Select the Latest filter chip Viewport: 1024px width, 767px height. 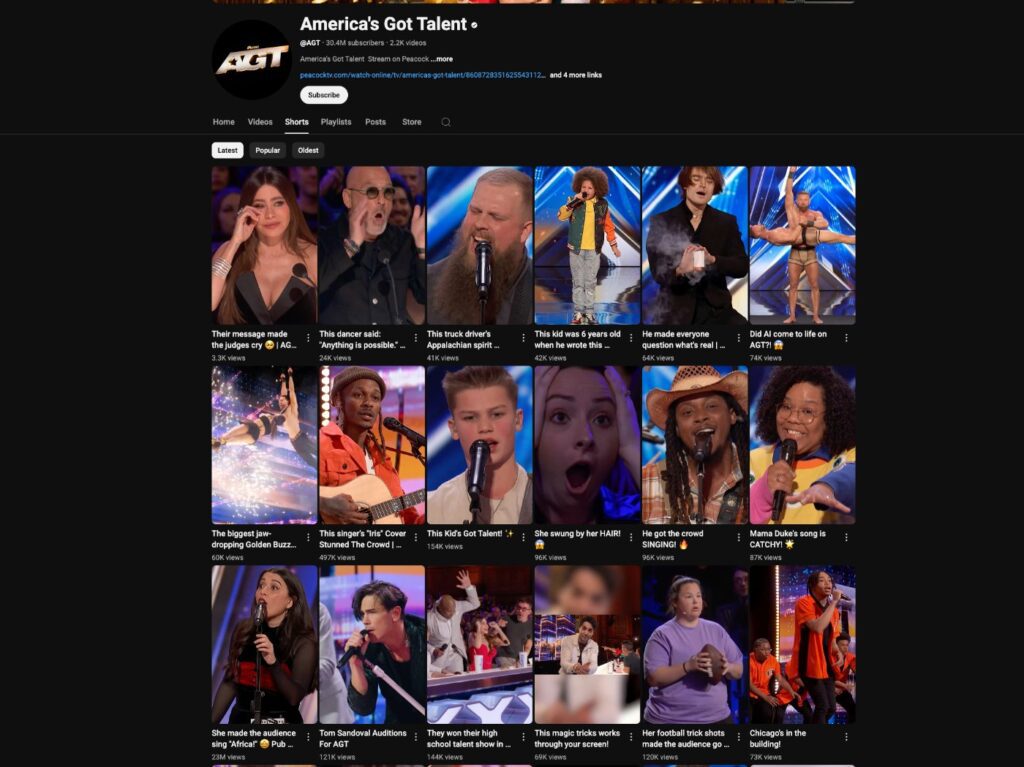227,150
